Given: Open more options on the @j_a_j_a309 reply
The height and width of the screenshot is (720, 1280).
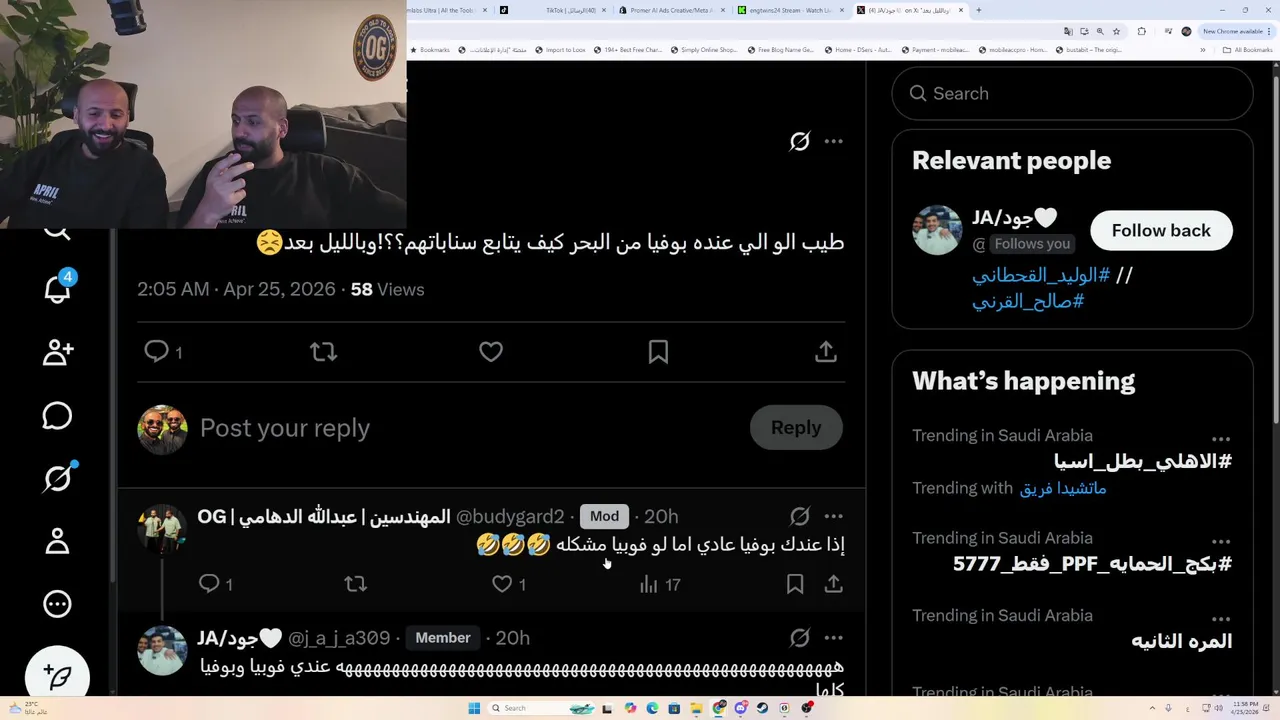Looking at the screenshot, I should coord(833,638).
